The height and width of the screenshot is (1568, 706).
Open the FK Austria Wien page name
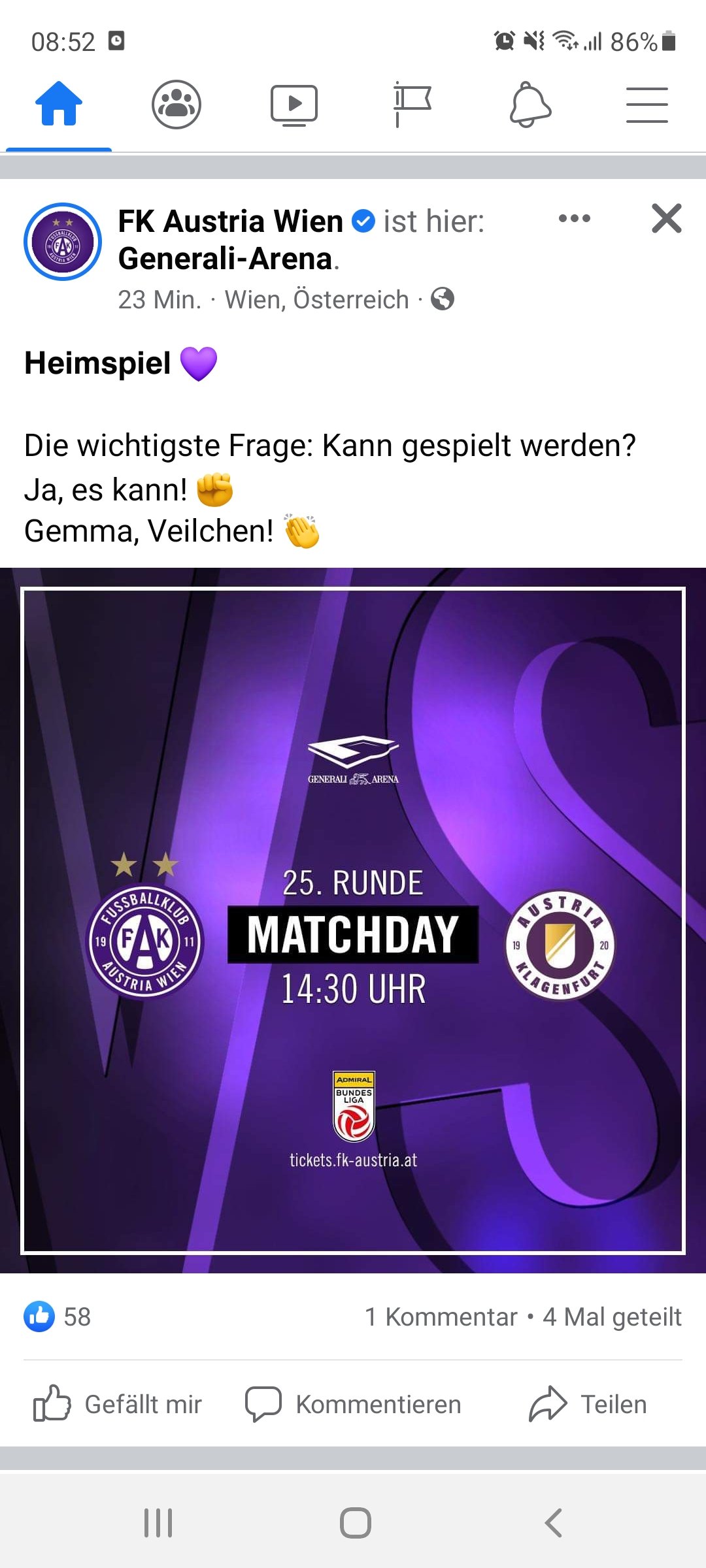[x=230, y=221]
